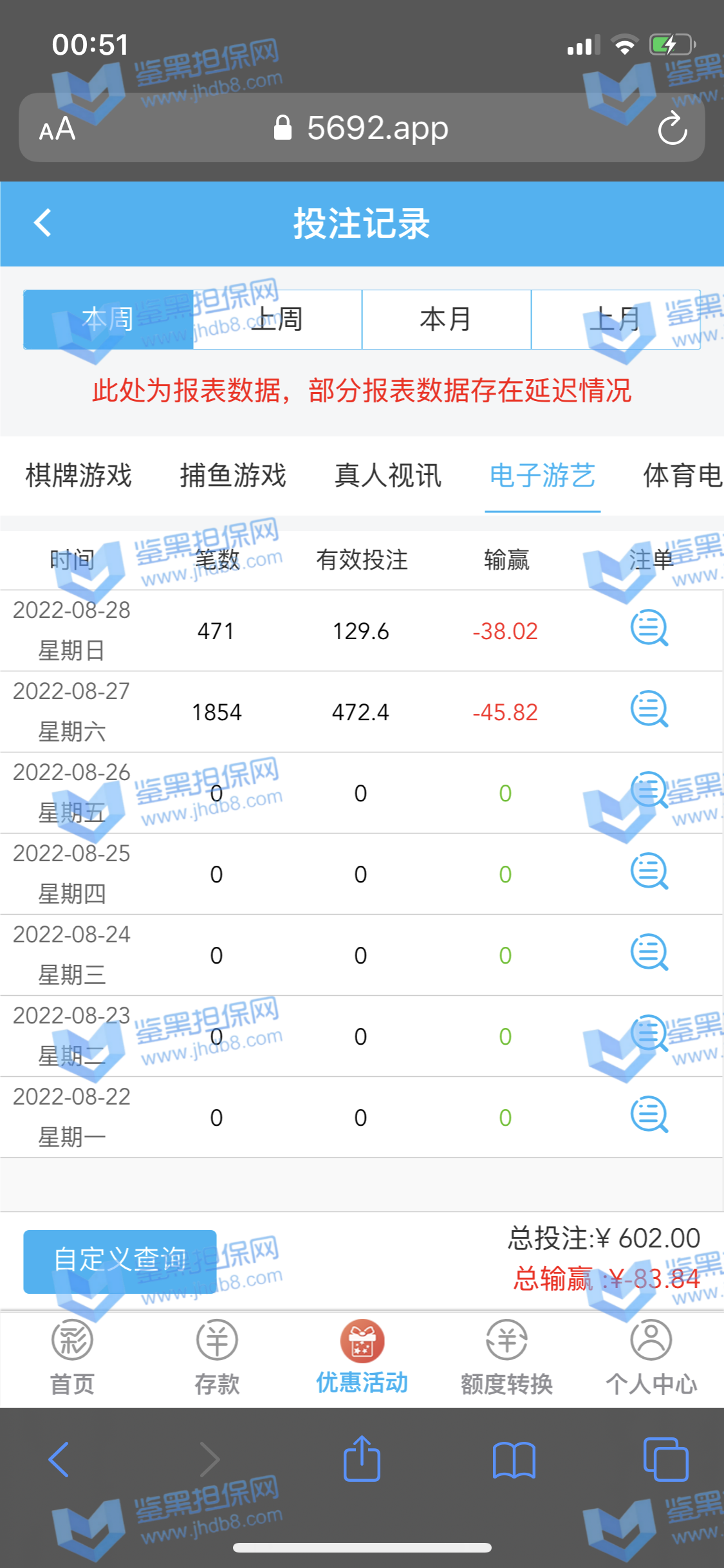Open Safari's share sheet
Viewport: 724px width, 1568px height.
pos(362,1459)
